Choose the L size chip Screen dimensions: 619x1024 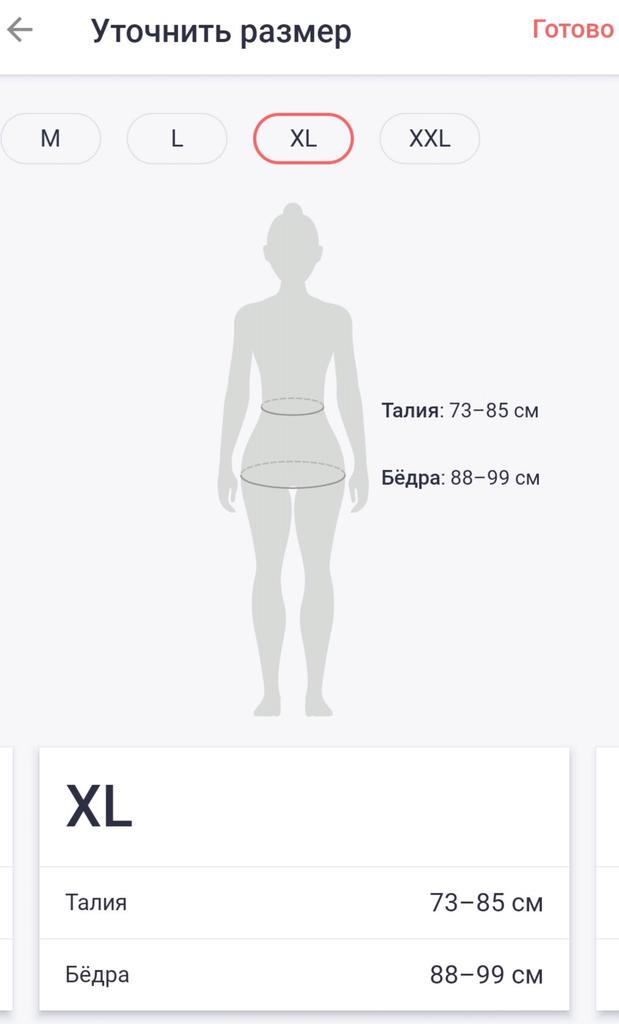177,139
